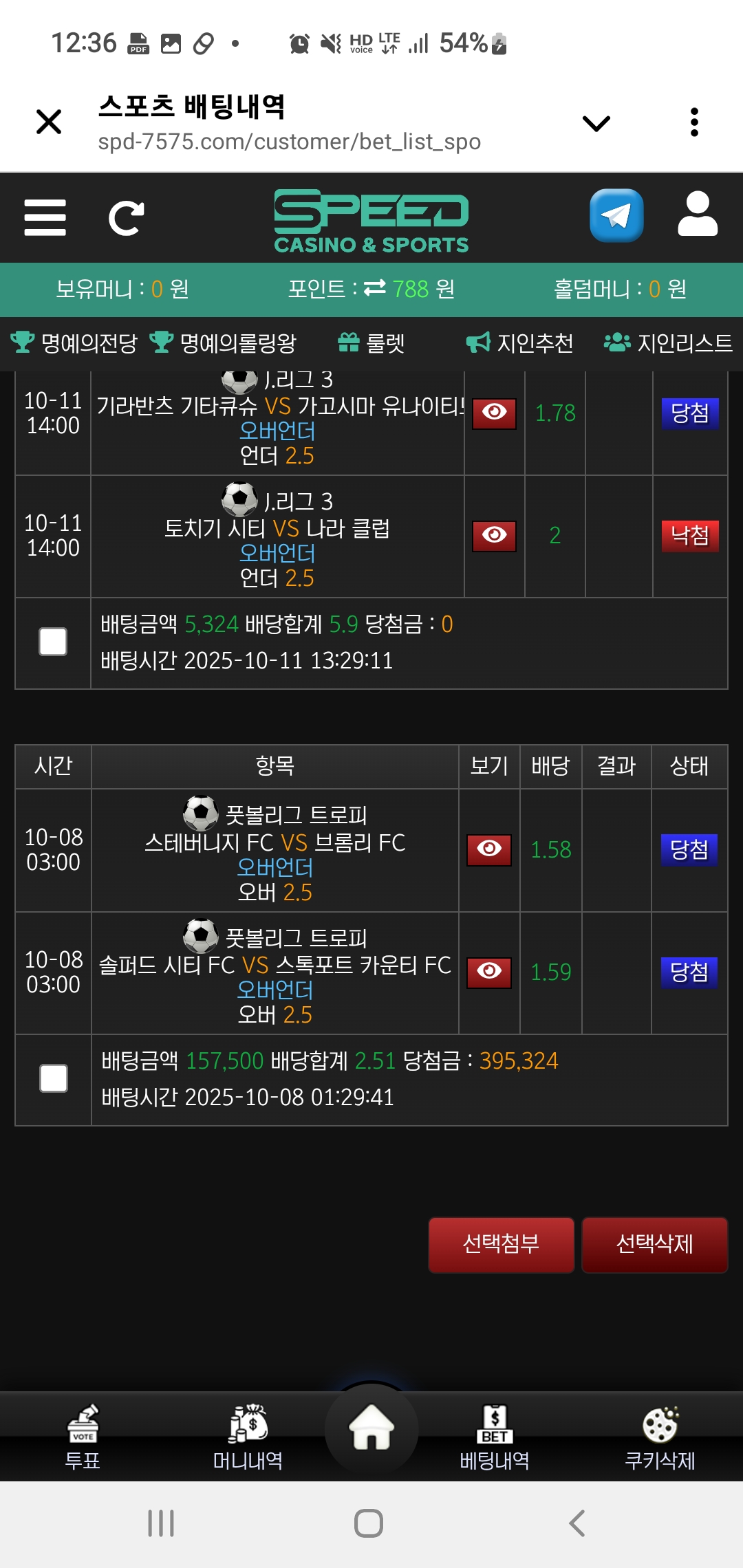Refresh the page with the reload icon

pos(126,218)
